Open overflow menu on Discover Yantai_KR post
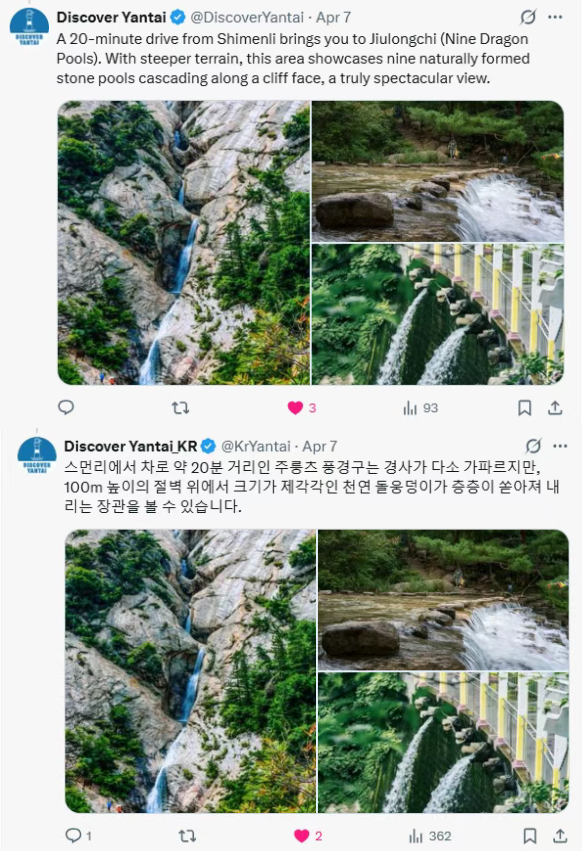Viewport: 582px width, 851px height. pyautogui.click(x=560, y=446)
